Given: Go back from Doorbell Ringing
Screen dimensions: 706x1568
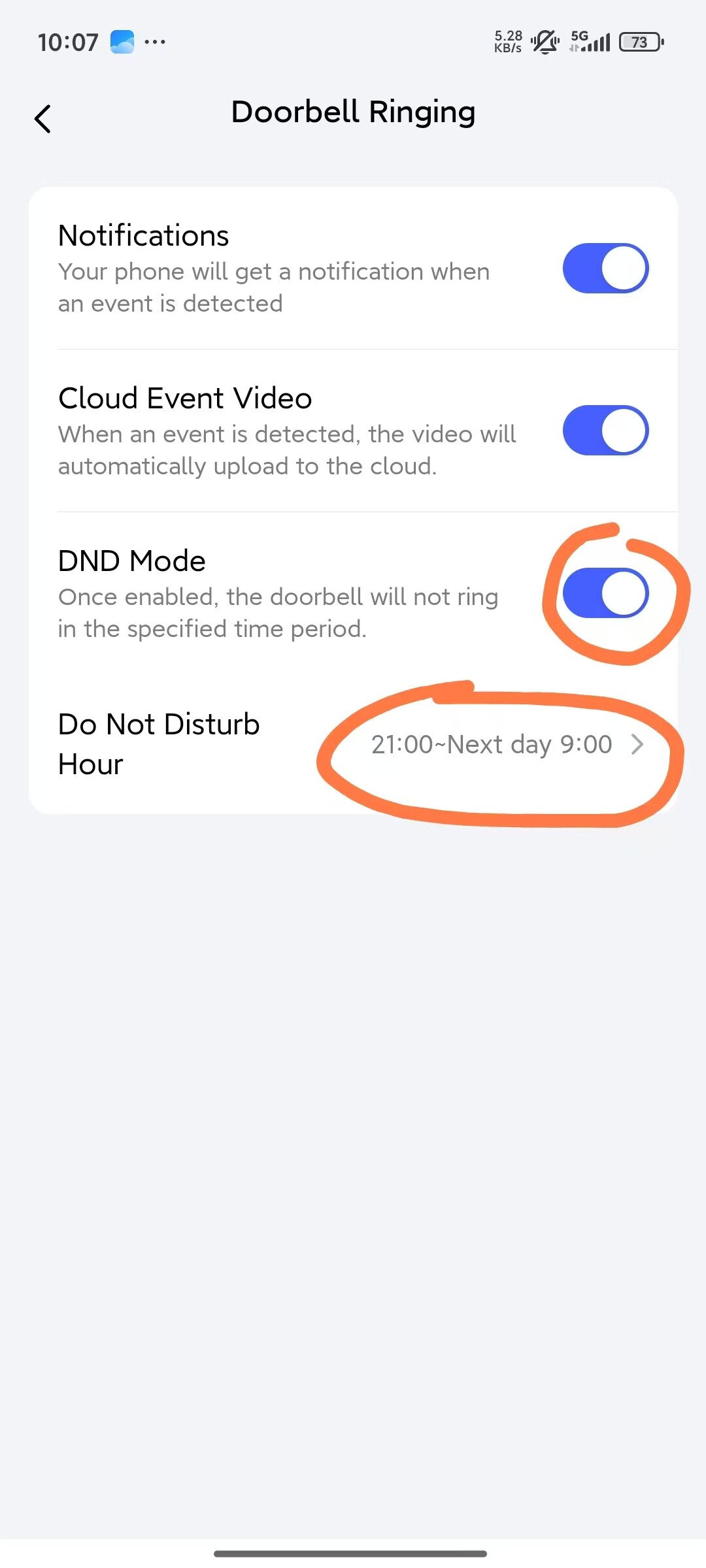Looking at the screenshot, I should pos(43,119).
